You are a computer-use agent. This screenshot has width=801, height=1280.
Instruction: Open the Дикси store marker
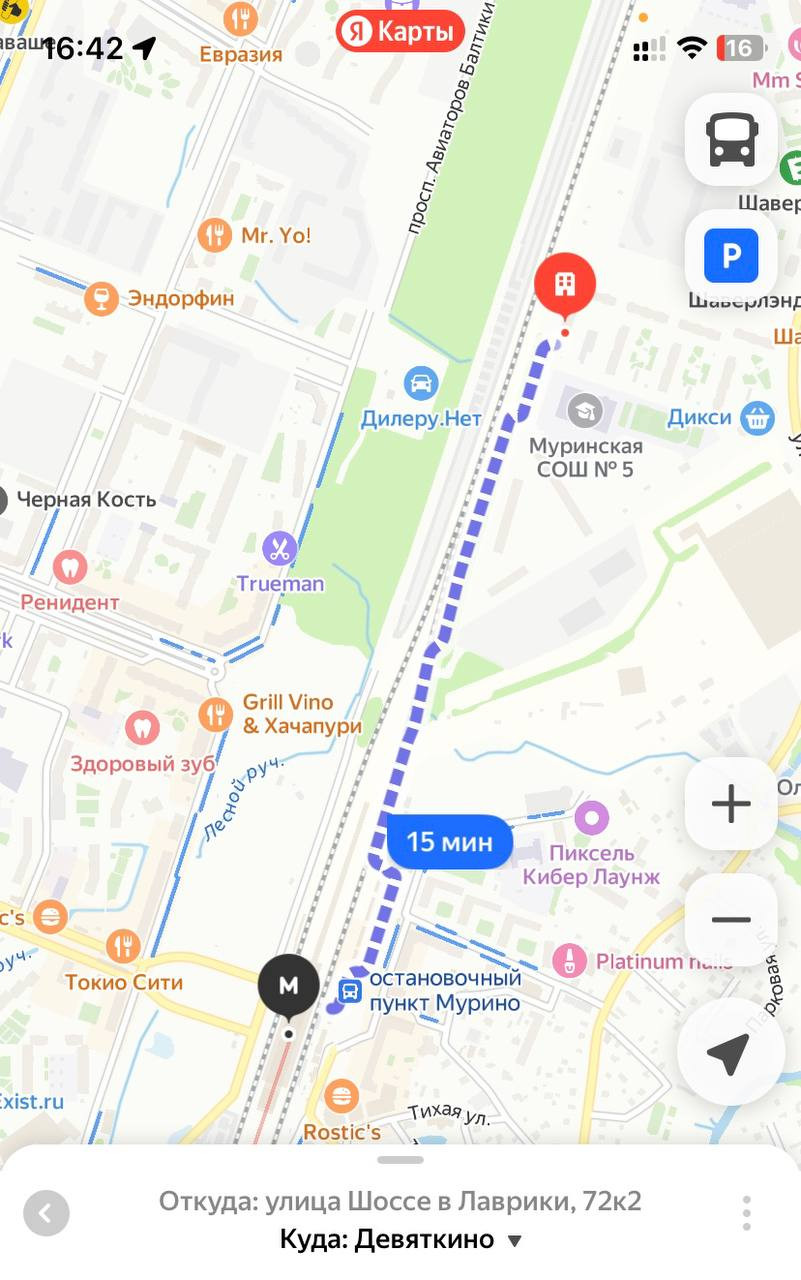(757, 418)
